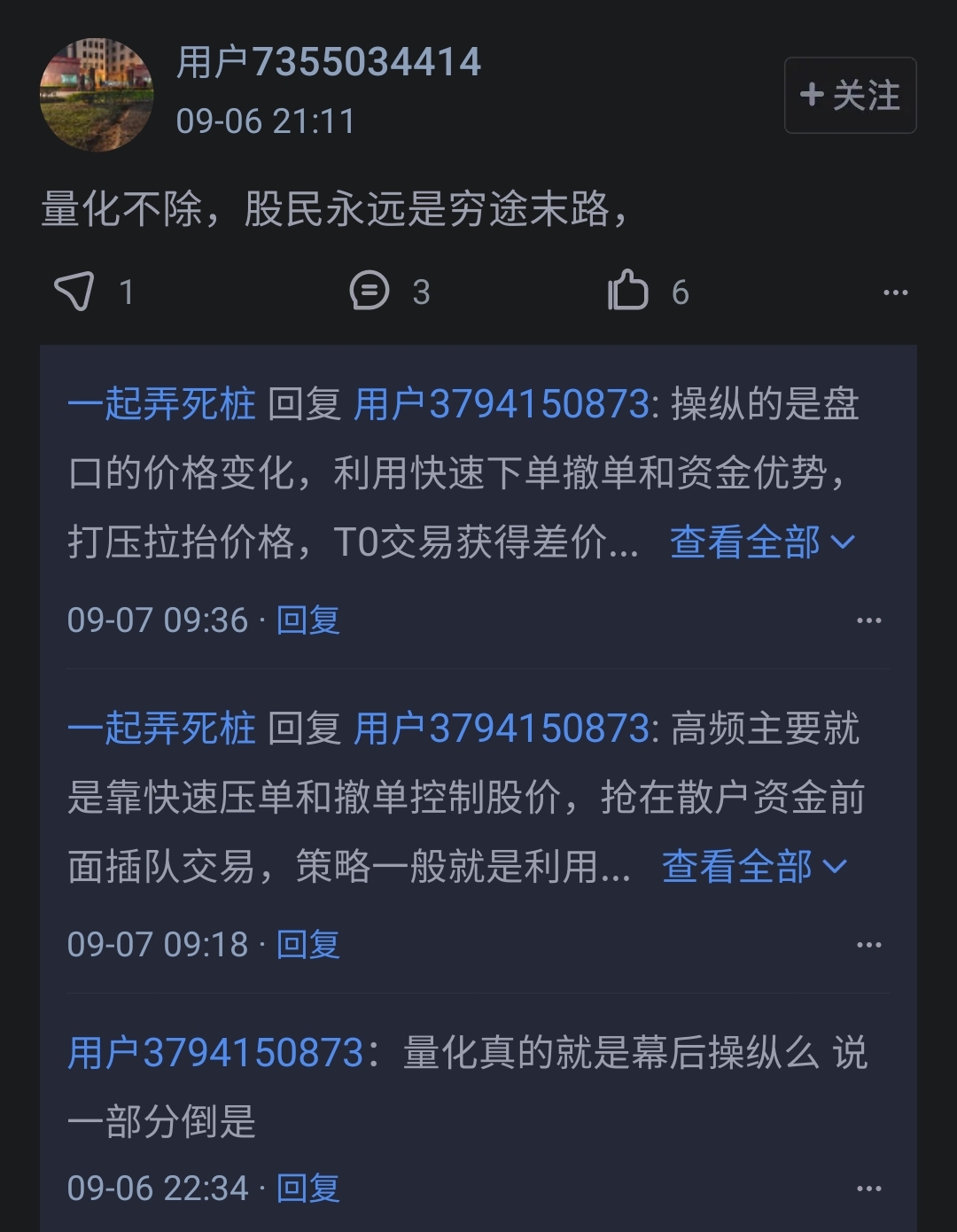Follow 用户7355034414 with the 关注 button
957x1232 pixels.
850,96
